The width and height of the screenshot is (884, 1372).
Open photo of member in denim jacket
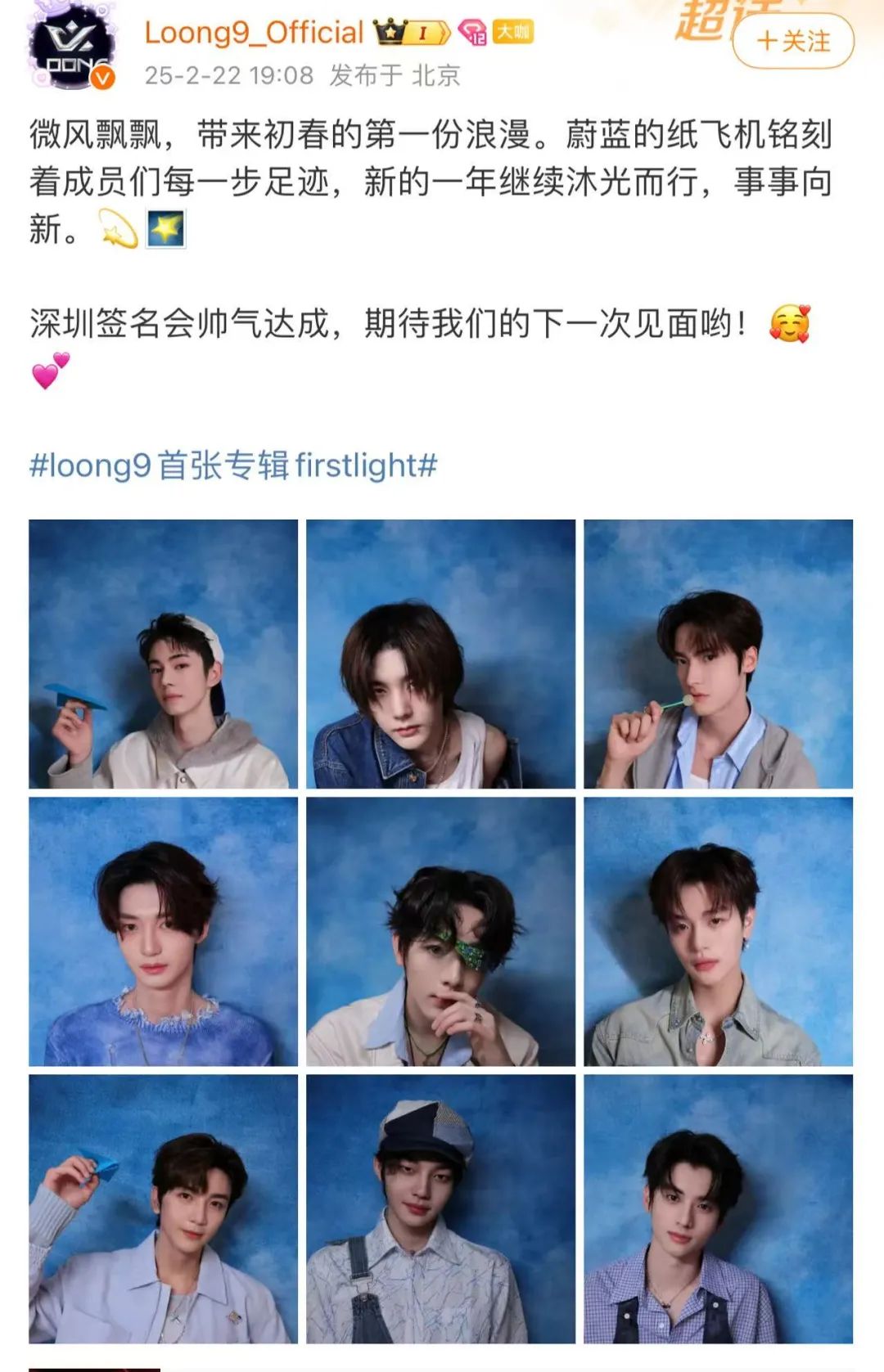[x=440, y=654]
